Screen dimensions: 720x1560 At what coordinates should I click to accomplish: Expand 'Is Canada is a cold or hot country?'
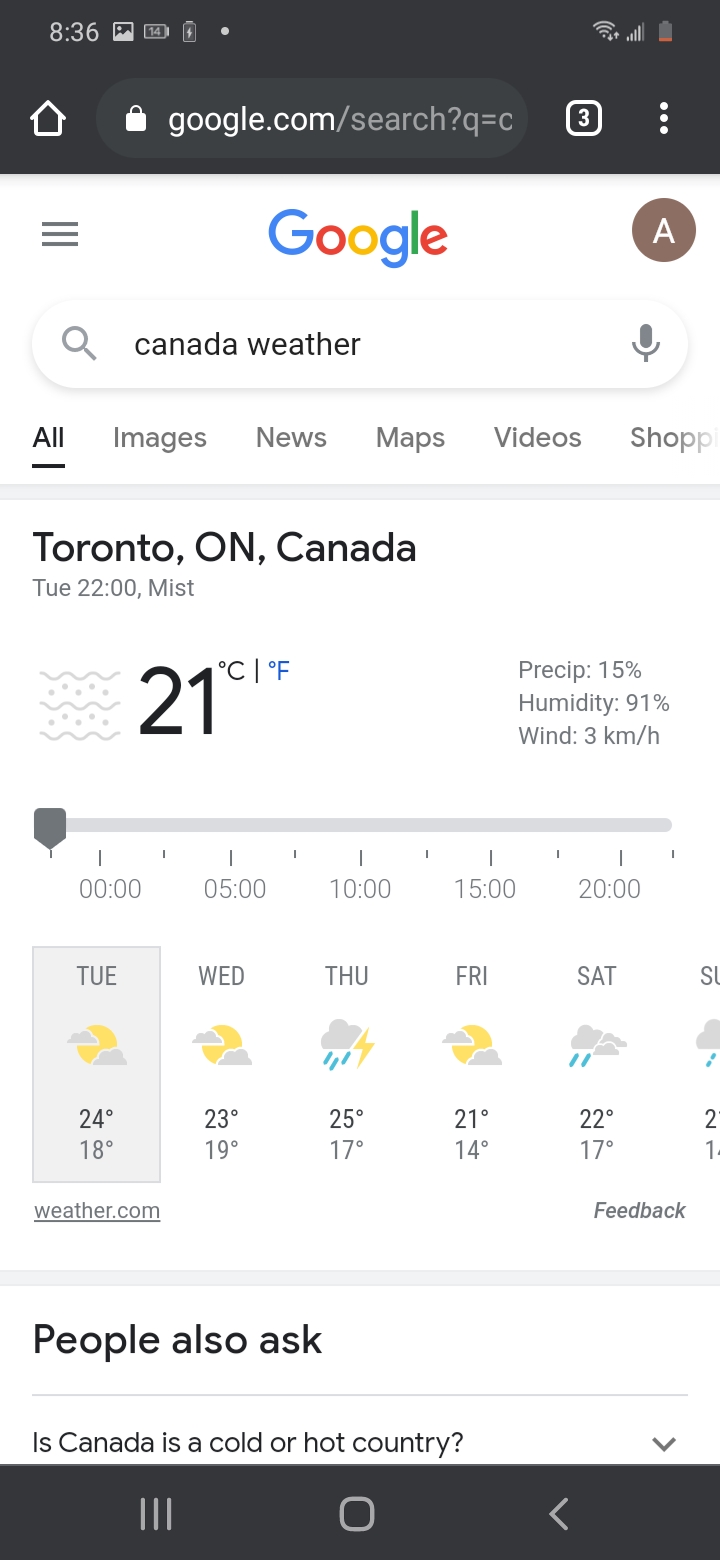[360, 1443]
